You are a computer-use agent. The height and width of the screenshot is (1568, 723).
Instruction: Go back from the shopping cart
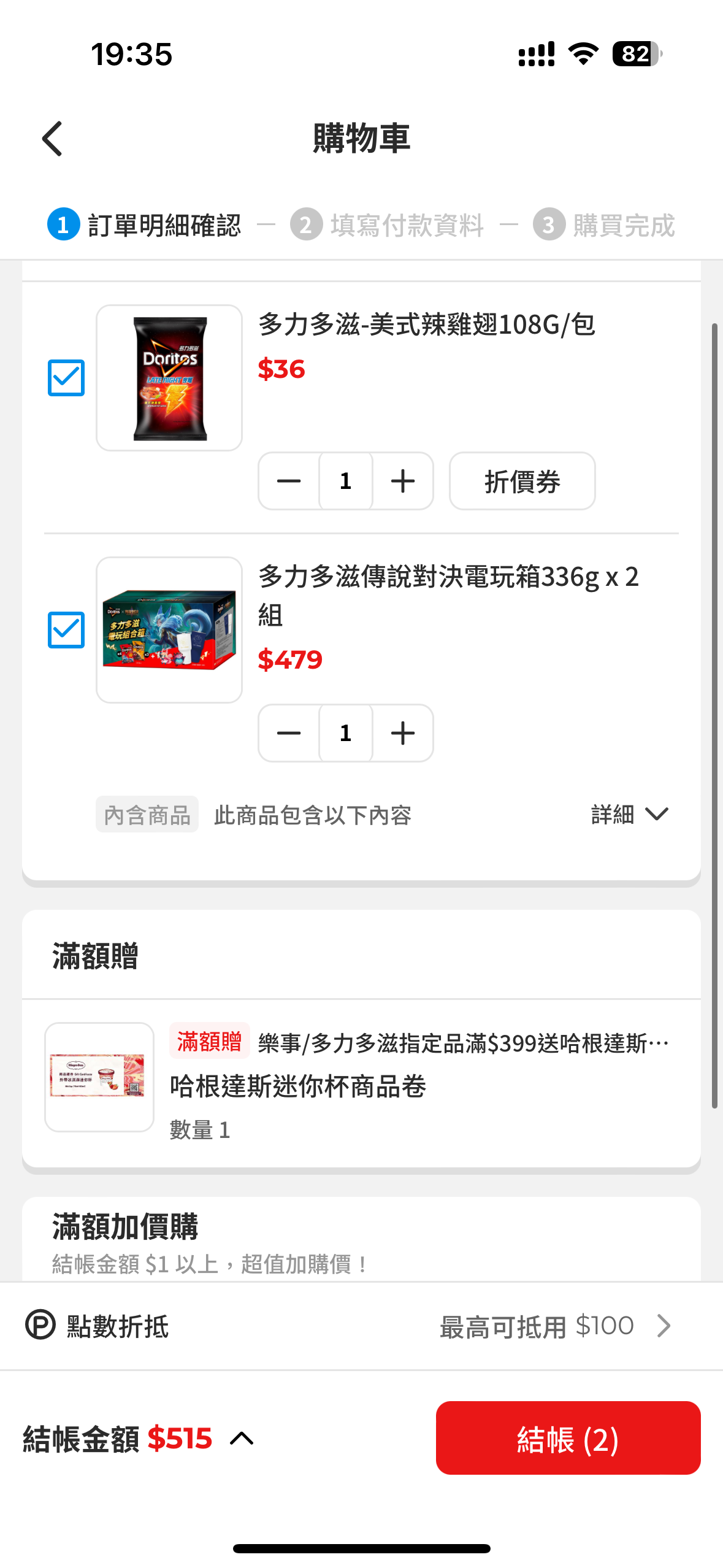(x=53, y=139)
